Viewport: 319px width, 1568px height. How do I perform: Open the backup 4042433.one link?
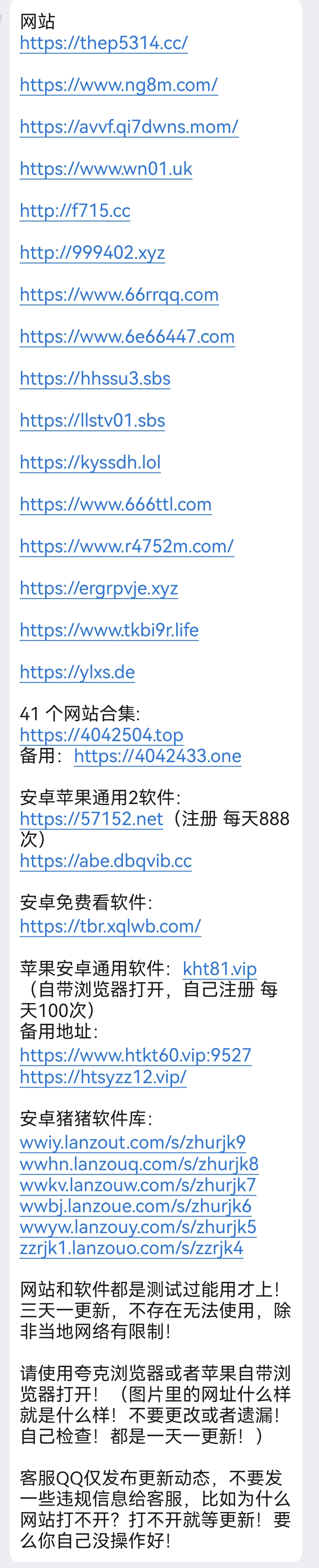click(158, 756)
